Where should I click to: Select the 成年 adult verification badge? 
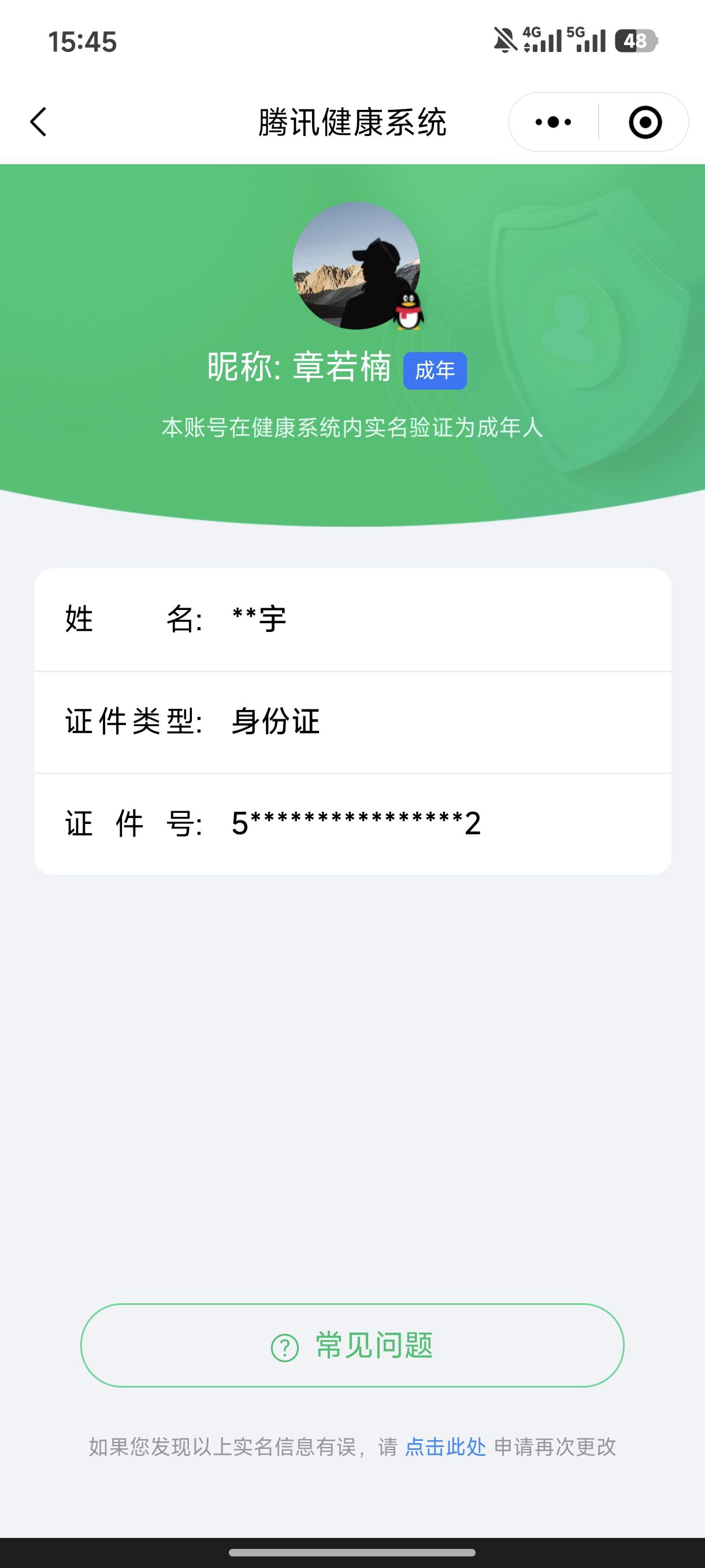coord(436,372)
